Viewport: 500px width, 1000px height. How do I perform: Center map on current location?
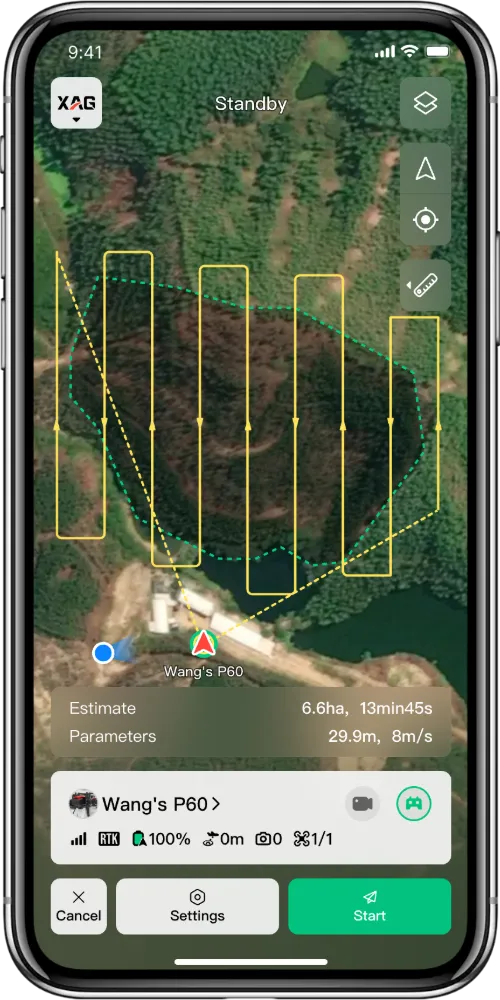coord(425,220)
